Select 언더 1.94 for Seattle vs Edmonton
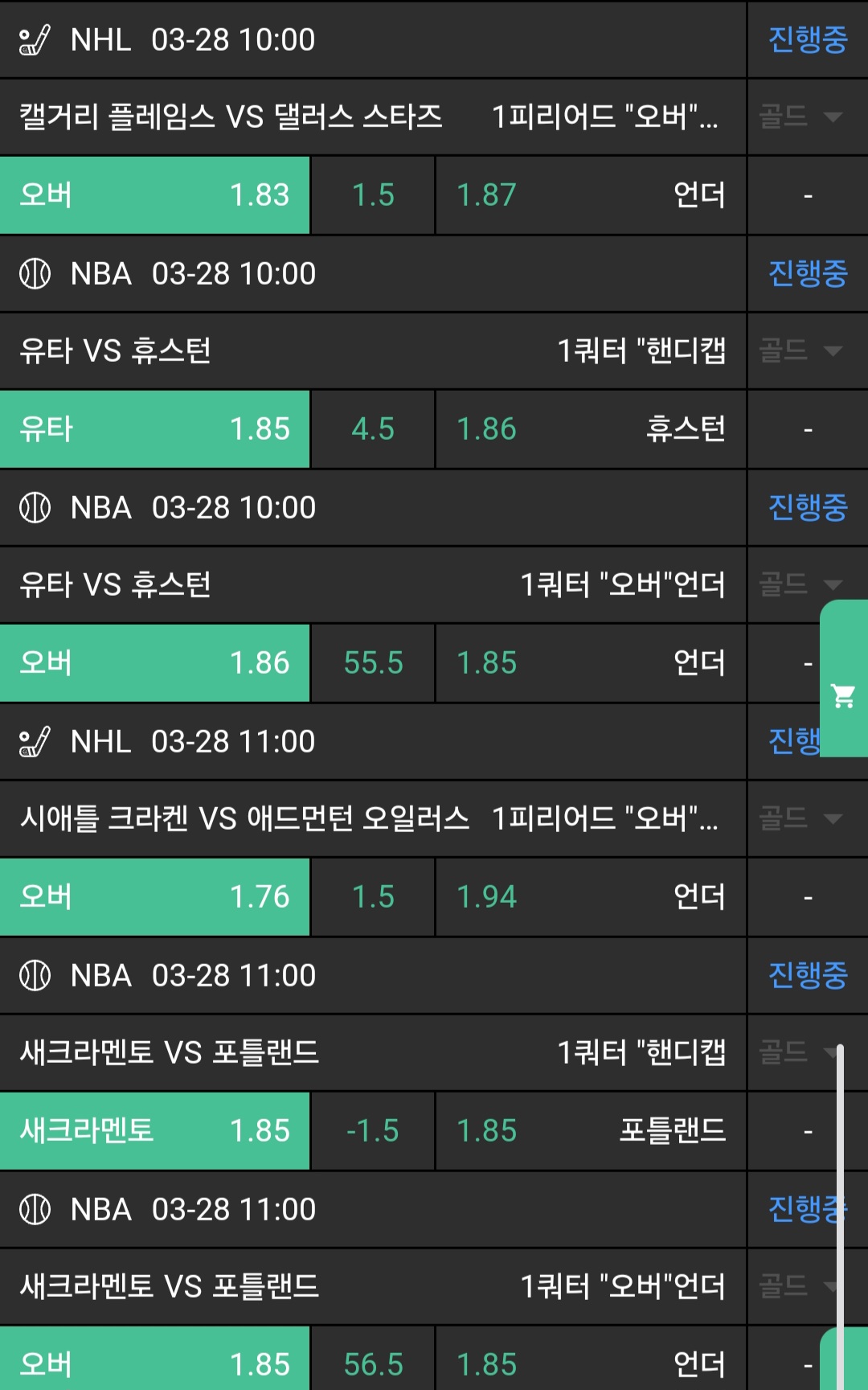Viewport: 868px width, 1390px height. 590,897
